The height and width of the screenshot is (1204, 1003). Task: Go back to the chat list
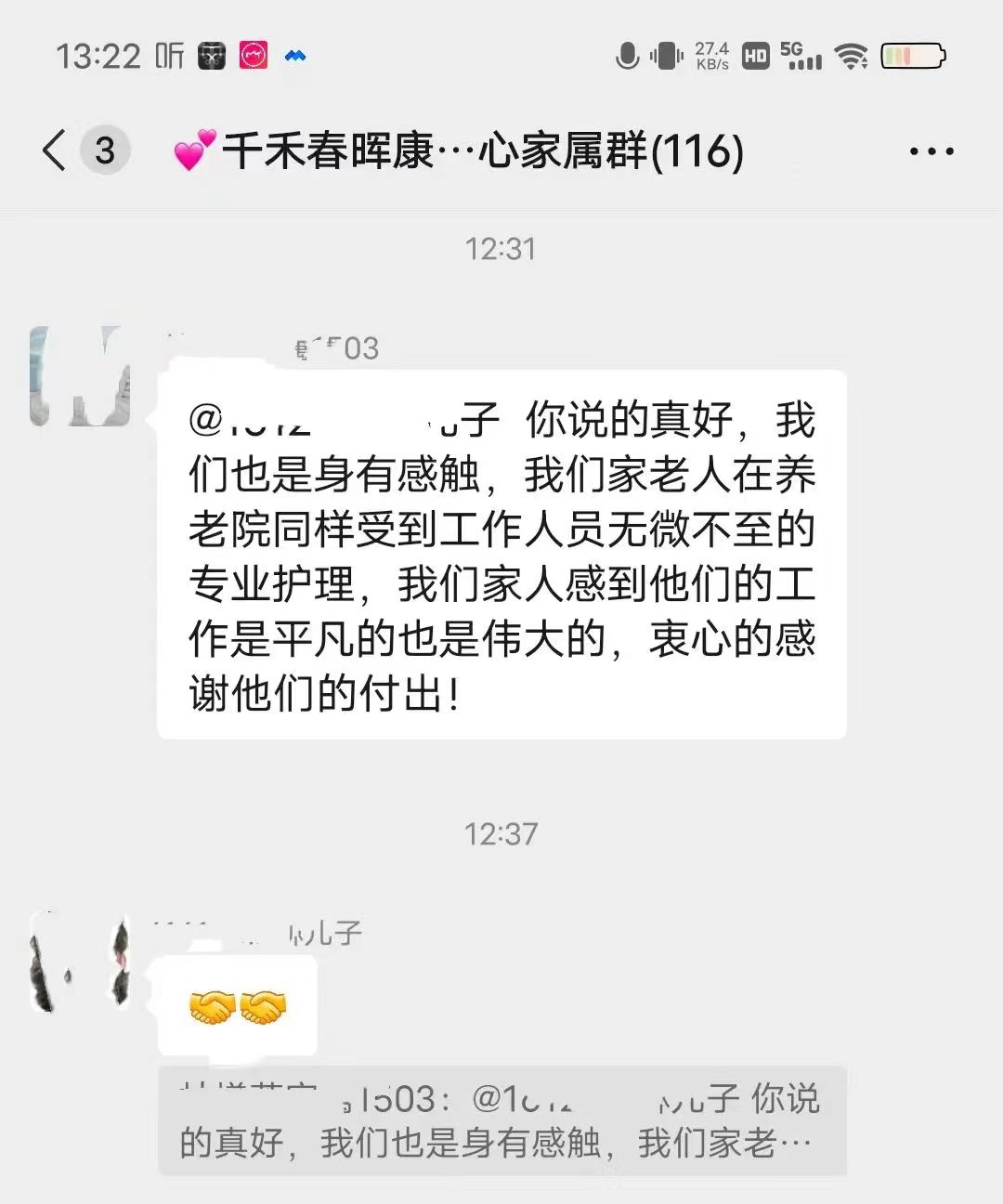click(x=56, y=150)
